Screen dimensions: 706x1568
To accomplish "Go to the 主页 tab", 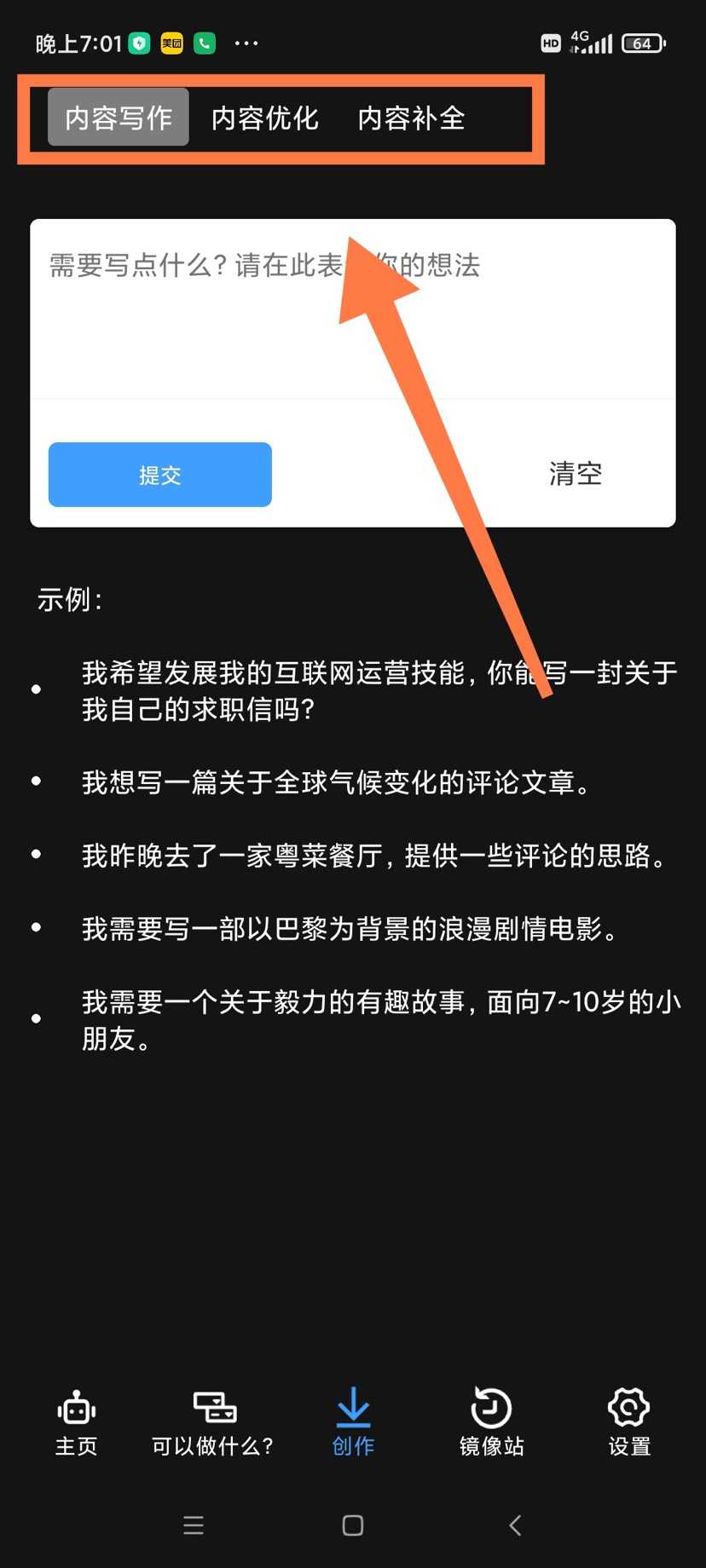I will pyautogui.click(x=77, y=1423).
